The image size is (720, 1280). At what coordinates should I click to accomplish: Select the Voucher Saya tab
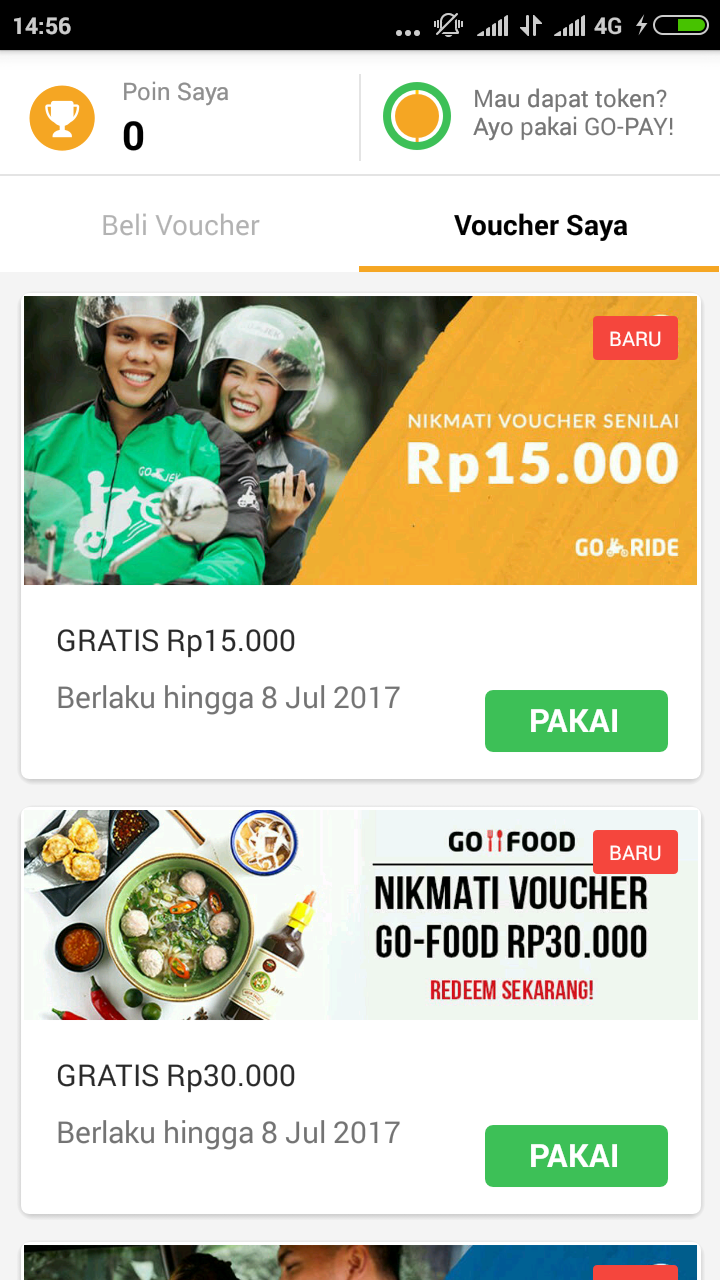(540, 226)
